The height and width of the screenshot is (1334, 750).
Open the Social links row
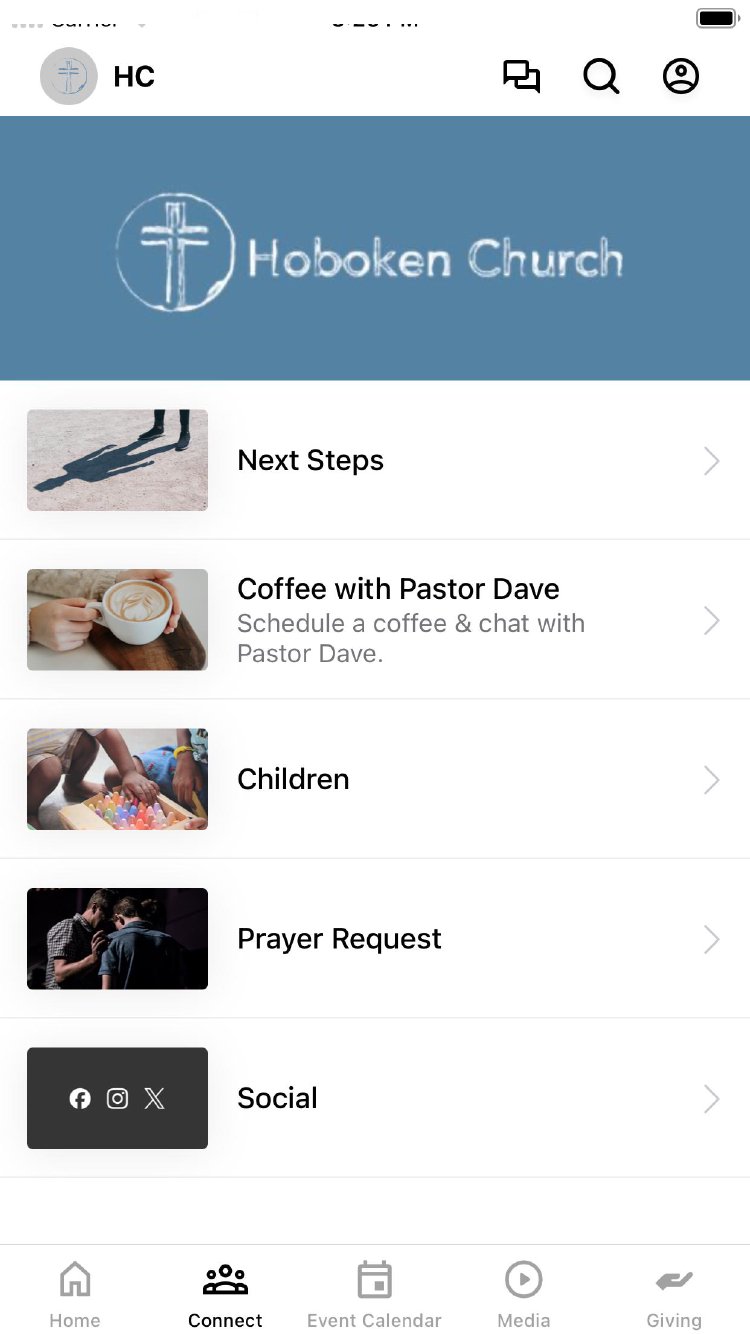tap(374, 1098)
